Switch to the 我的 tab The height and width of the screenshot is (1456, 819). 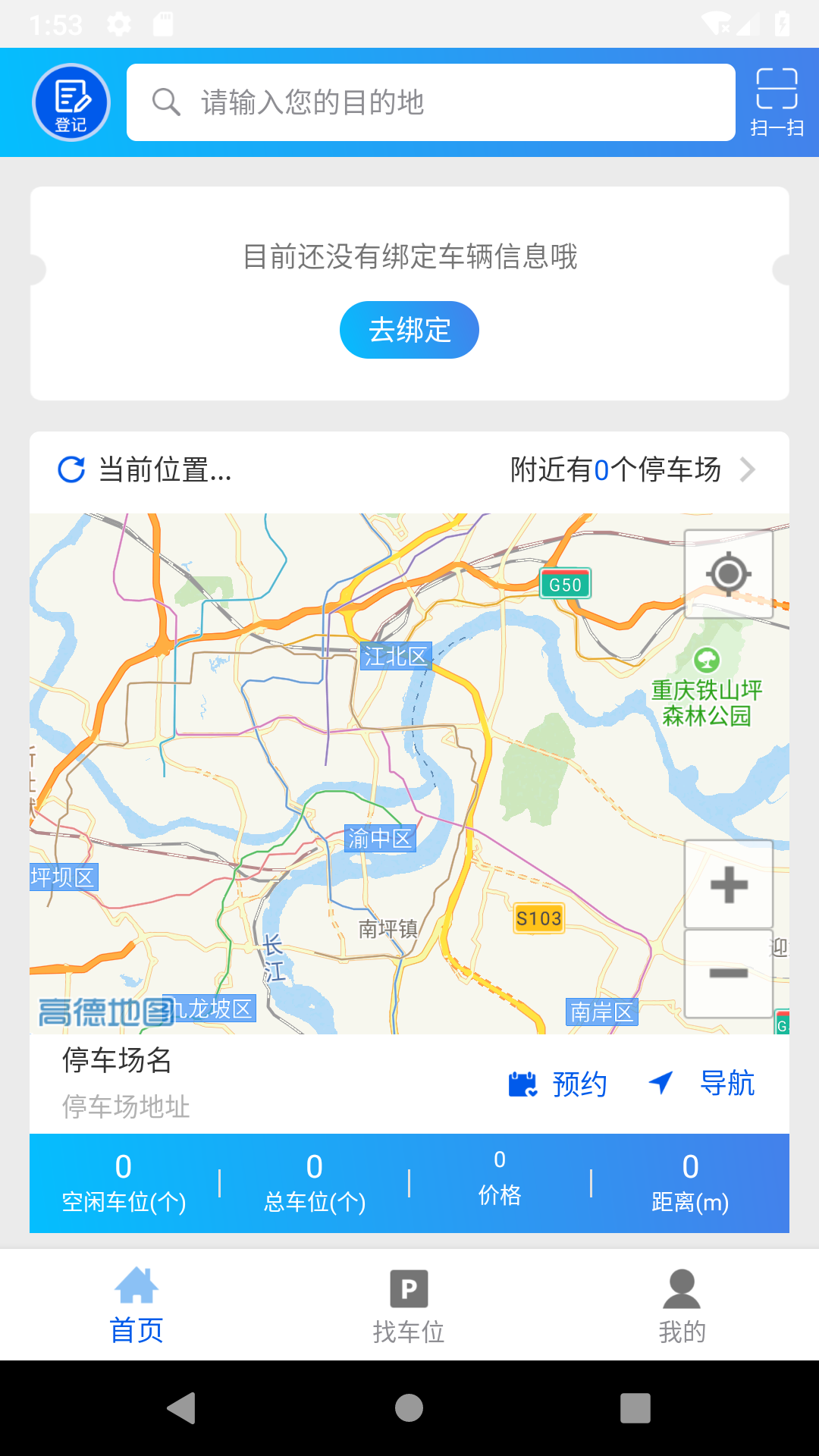682,1306
